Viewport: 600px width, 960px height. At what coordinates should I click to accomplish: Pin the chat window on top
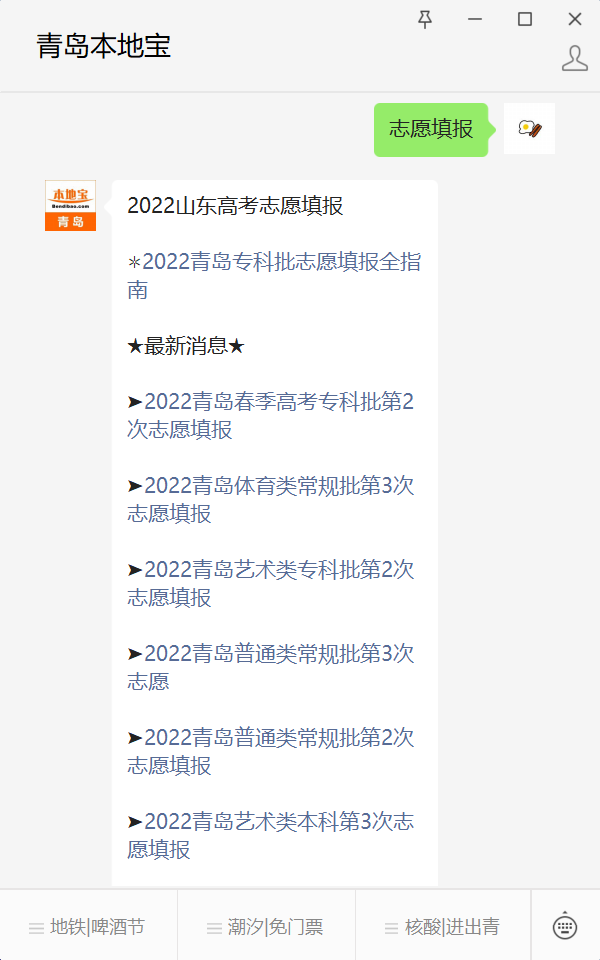point(425,20)
